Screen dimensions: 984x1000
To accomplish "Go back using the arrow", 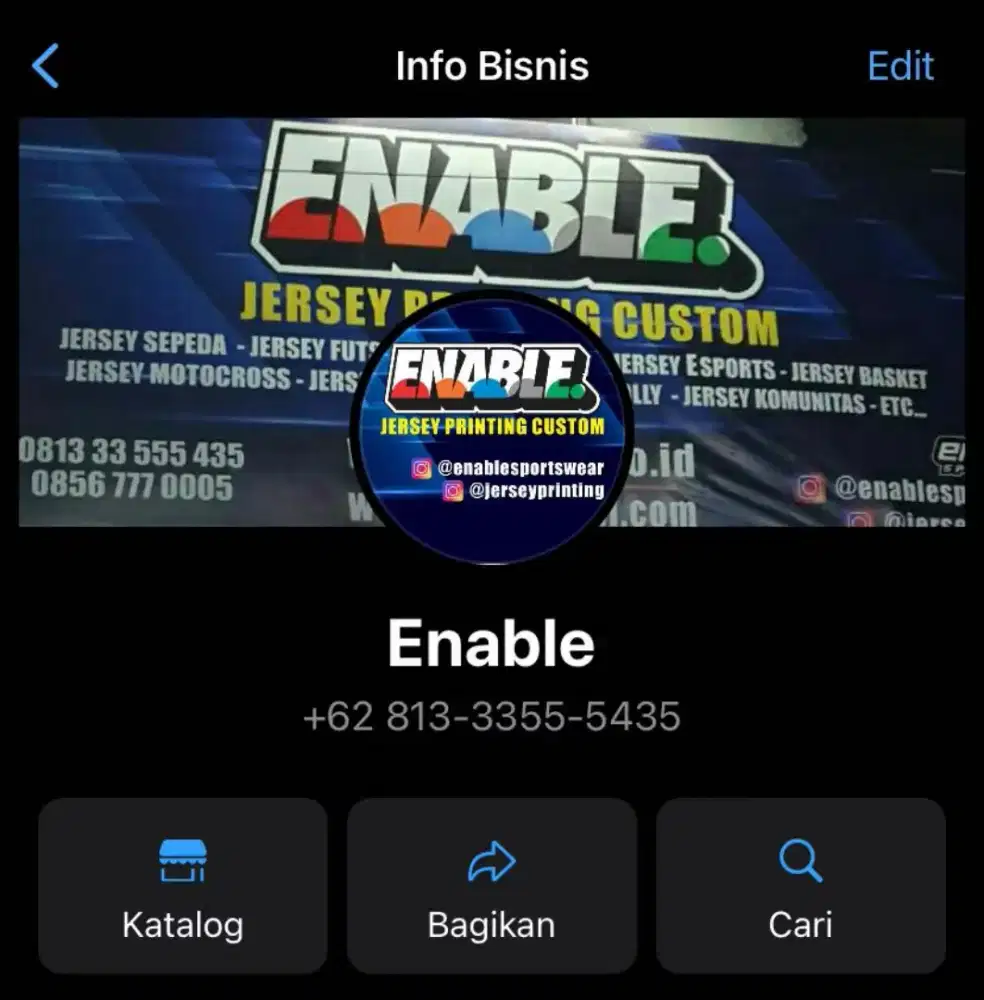I will coord(46,66).
